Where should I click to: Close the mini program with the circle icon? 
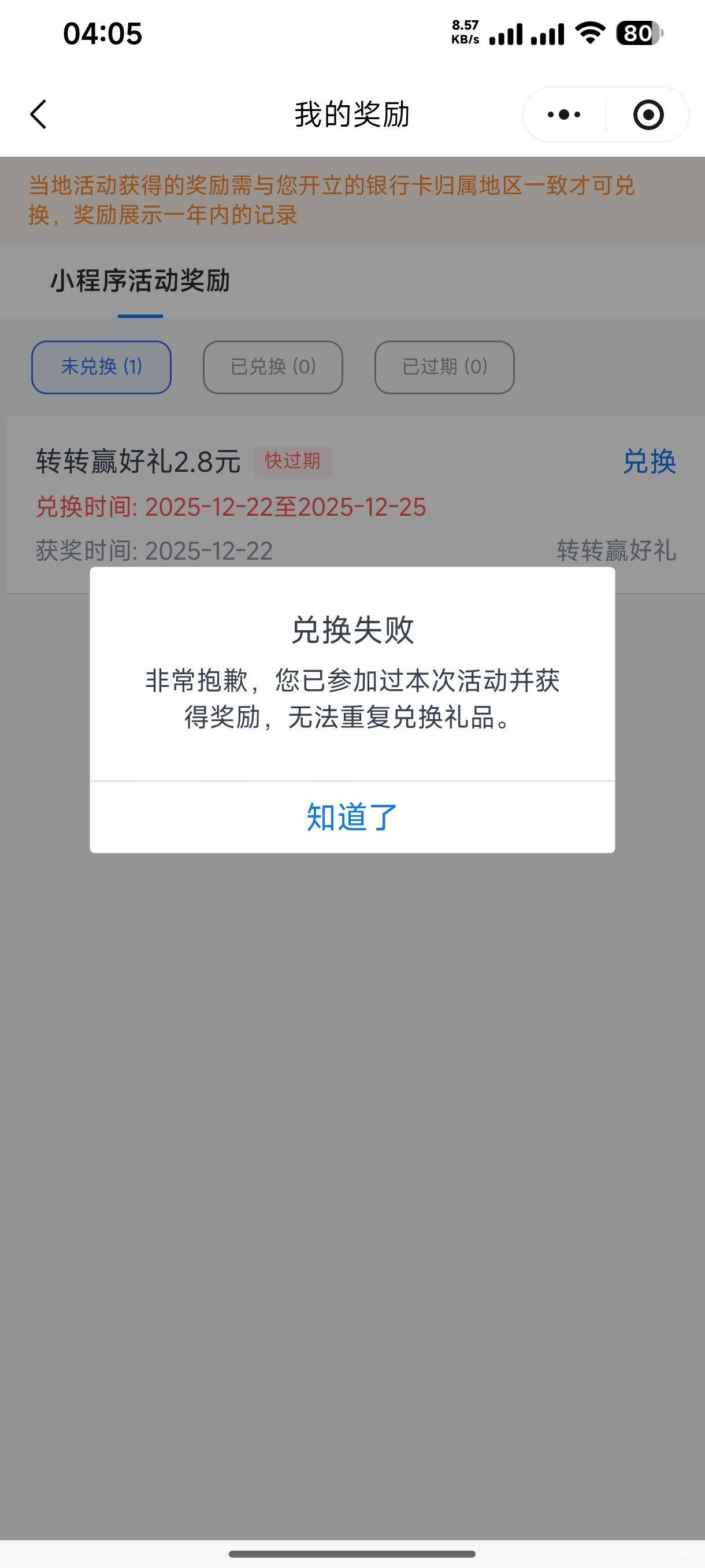(648, 114)
